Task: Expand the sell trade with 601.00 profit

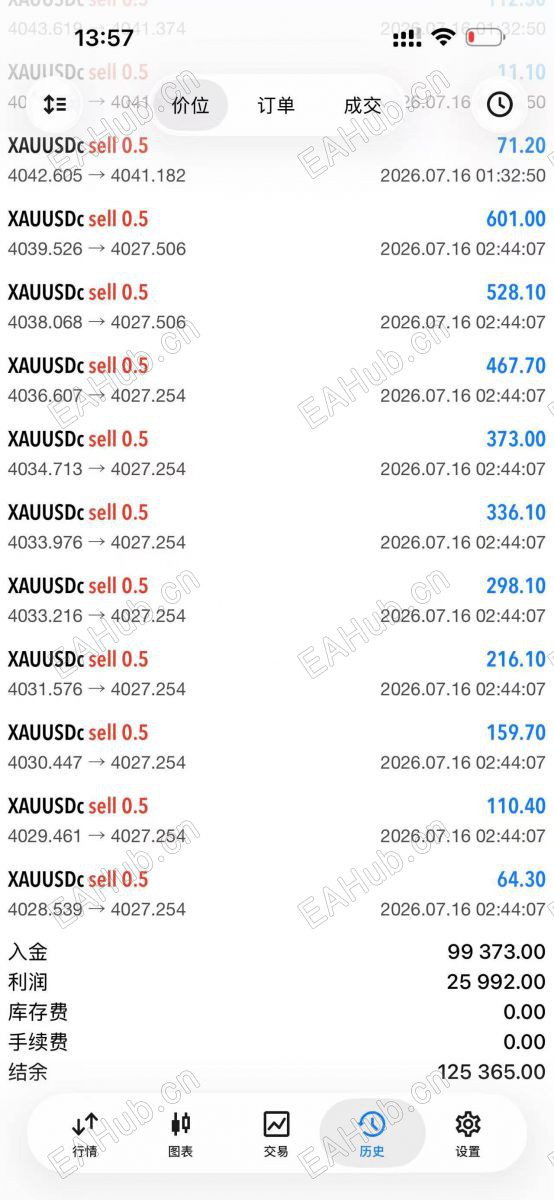Action: point(277,233)
